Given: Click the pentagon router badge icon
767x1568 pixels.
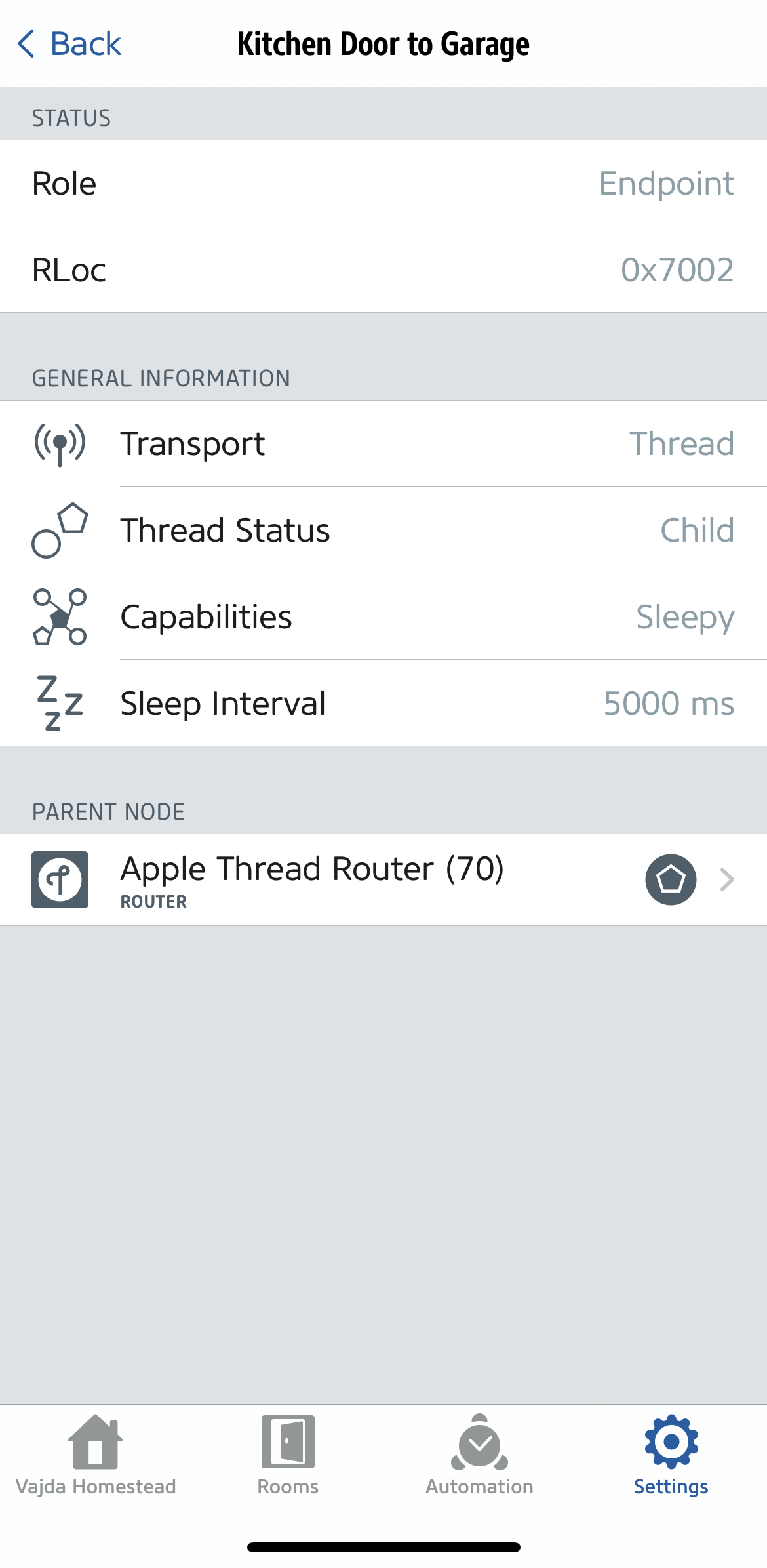Looking at the screenshot, I should [669, 880].
